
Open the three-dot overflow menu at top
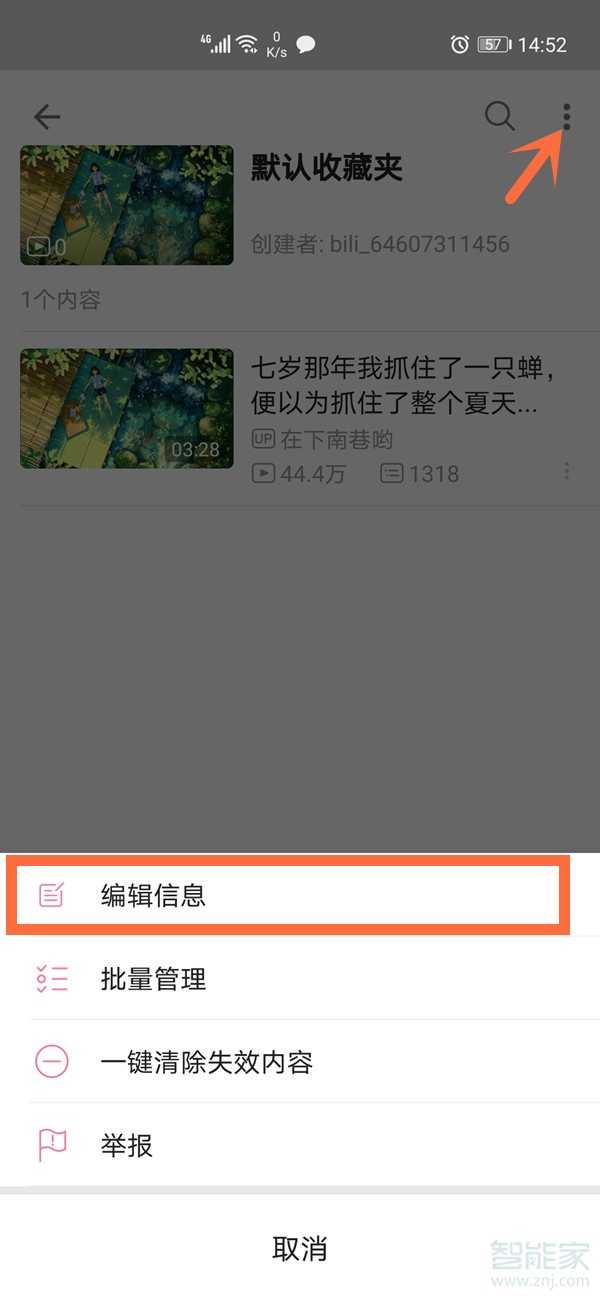567,118
